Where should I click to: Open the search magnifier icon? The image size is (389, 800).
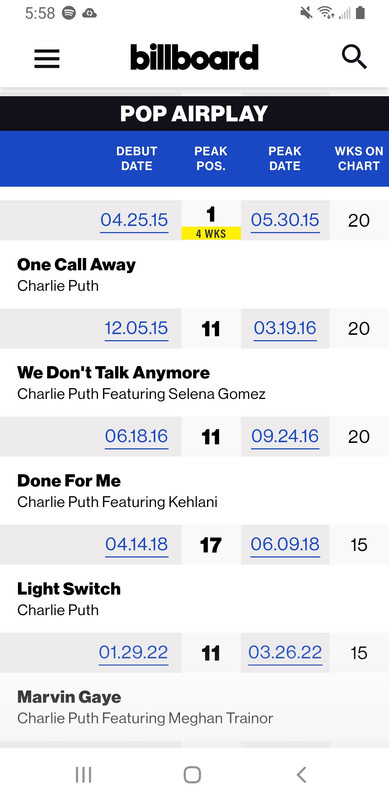(354, 57)
